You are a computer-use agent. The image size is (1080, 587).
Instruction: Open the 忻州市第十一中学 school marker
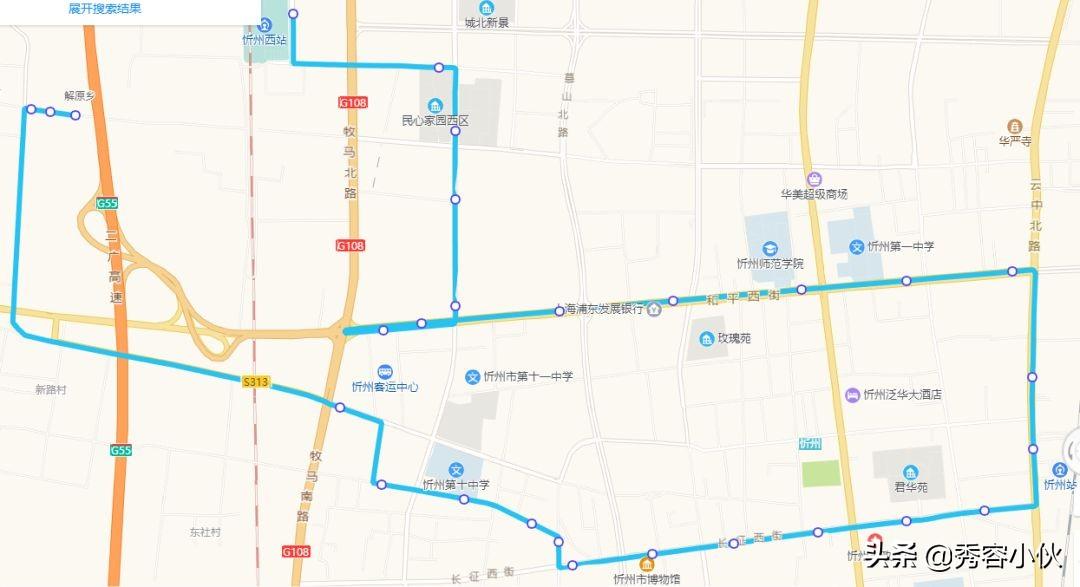pos(474,377)
